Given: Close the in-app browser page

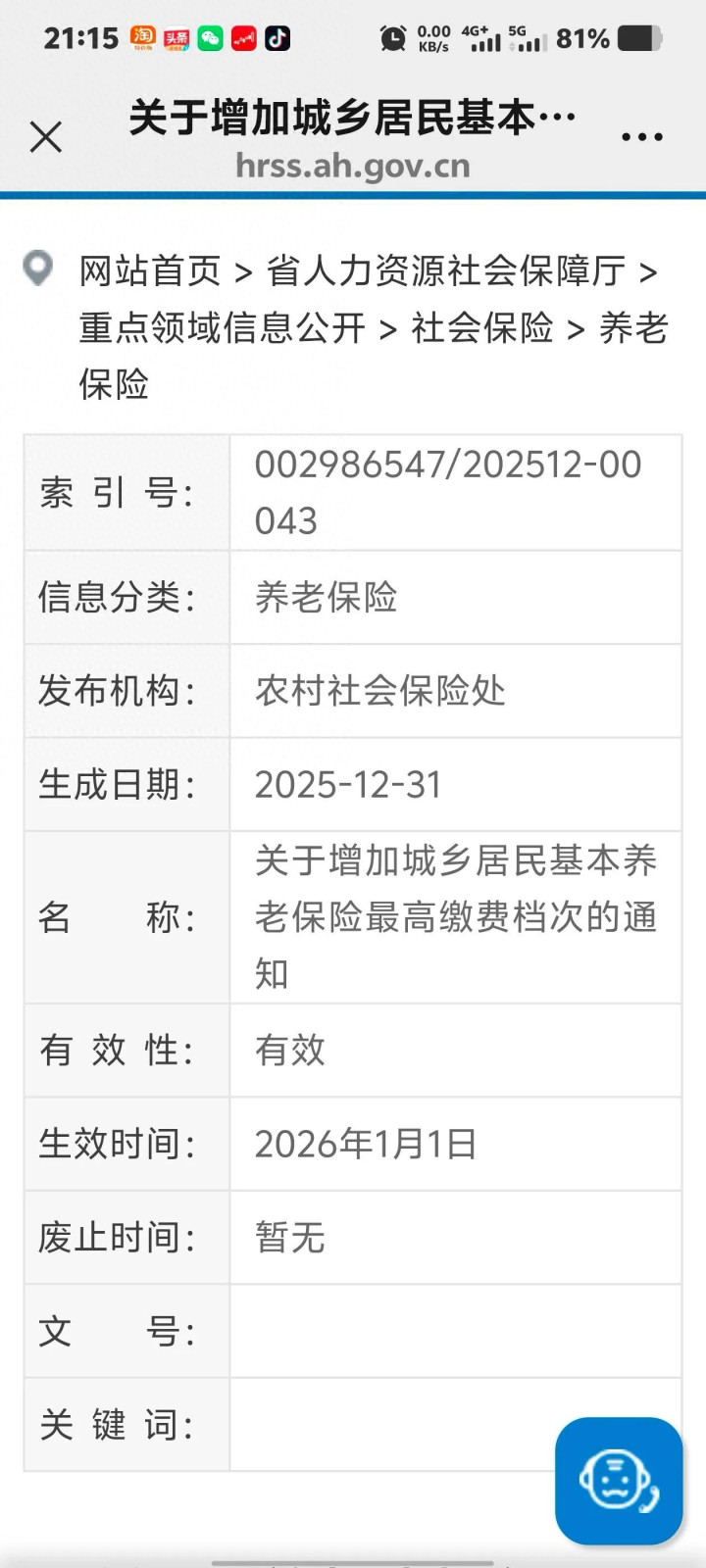Looking at the screenshot, I should (x=46, y=137).
